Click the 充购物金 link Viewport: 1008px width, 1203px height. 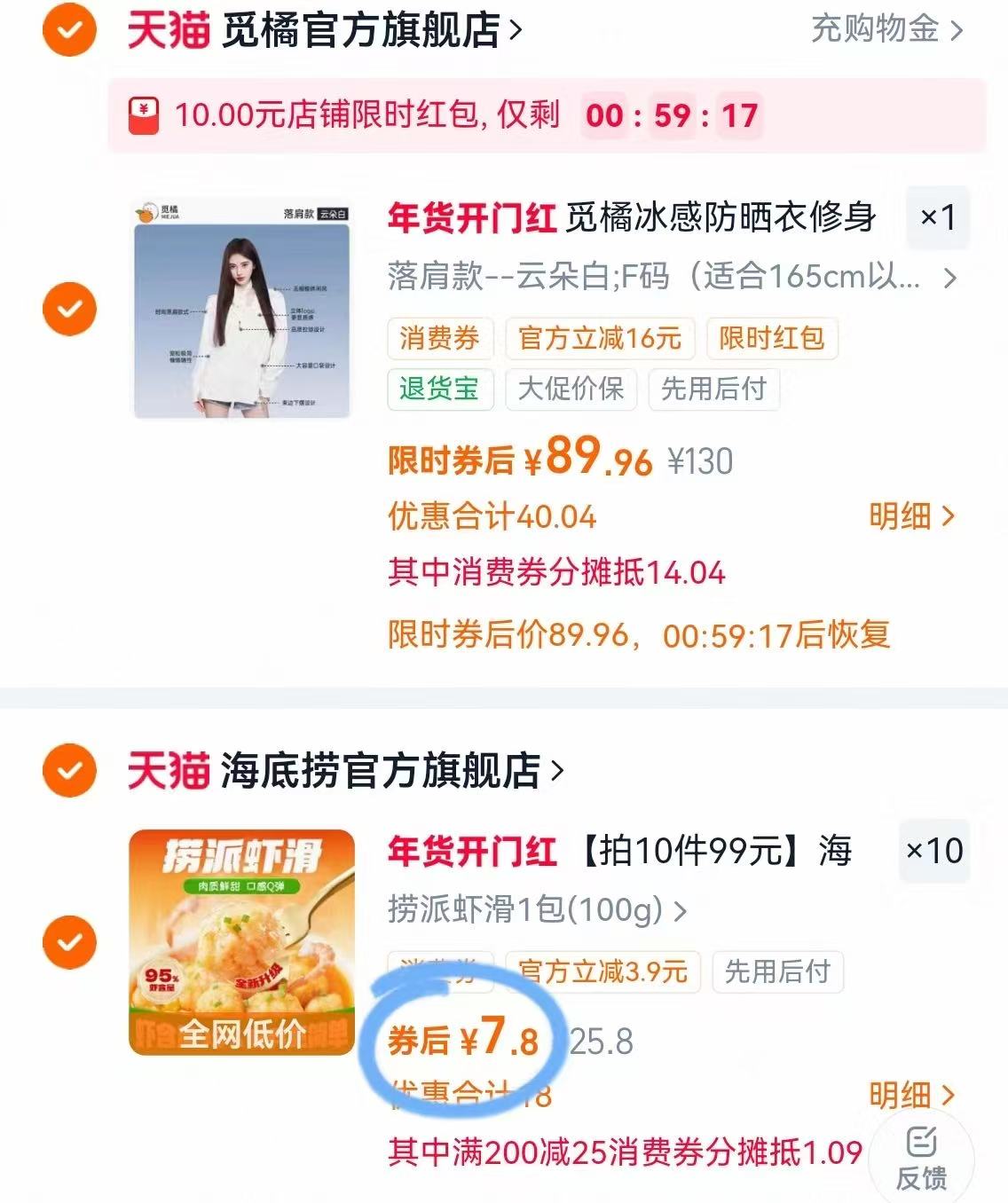(874, 29)
